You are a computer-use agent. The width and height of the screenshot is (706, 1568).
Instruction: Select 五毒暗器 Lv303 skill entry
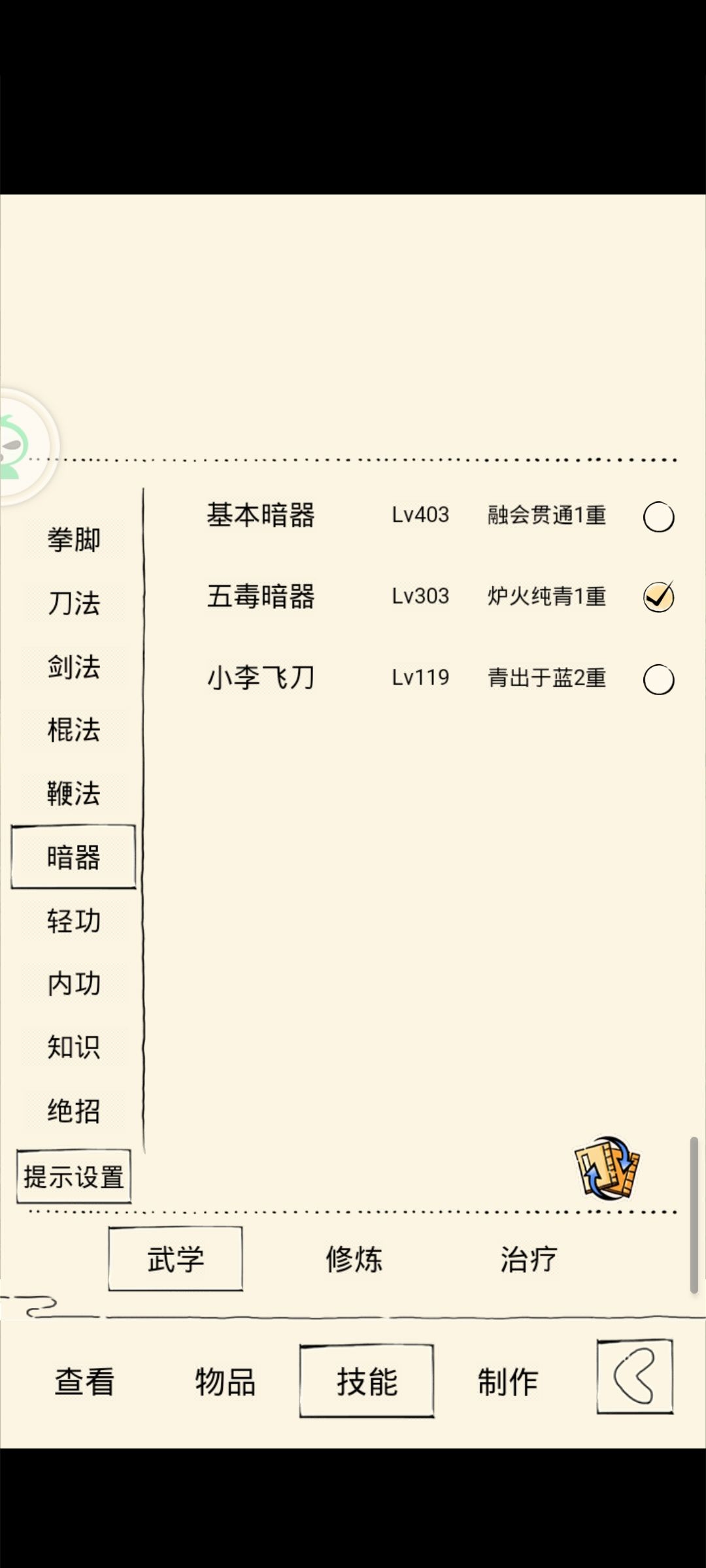[x=260, y=596]
